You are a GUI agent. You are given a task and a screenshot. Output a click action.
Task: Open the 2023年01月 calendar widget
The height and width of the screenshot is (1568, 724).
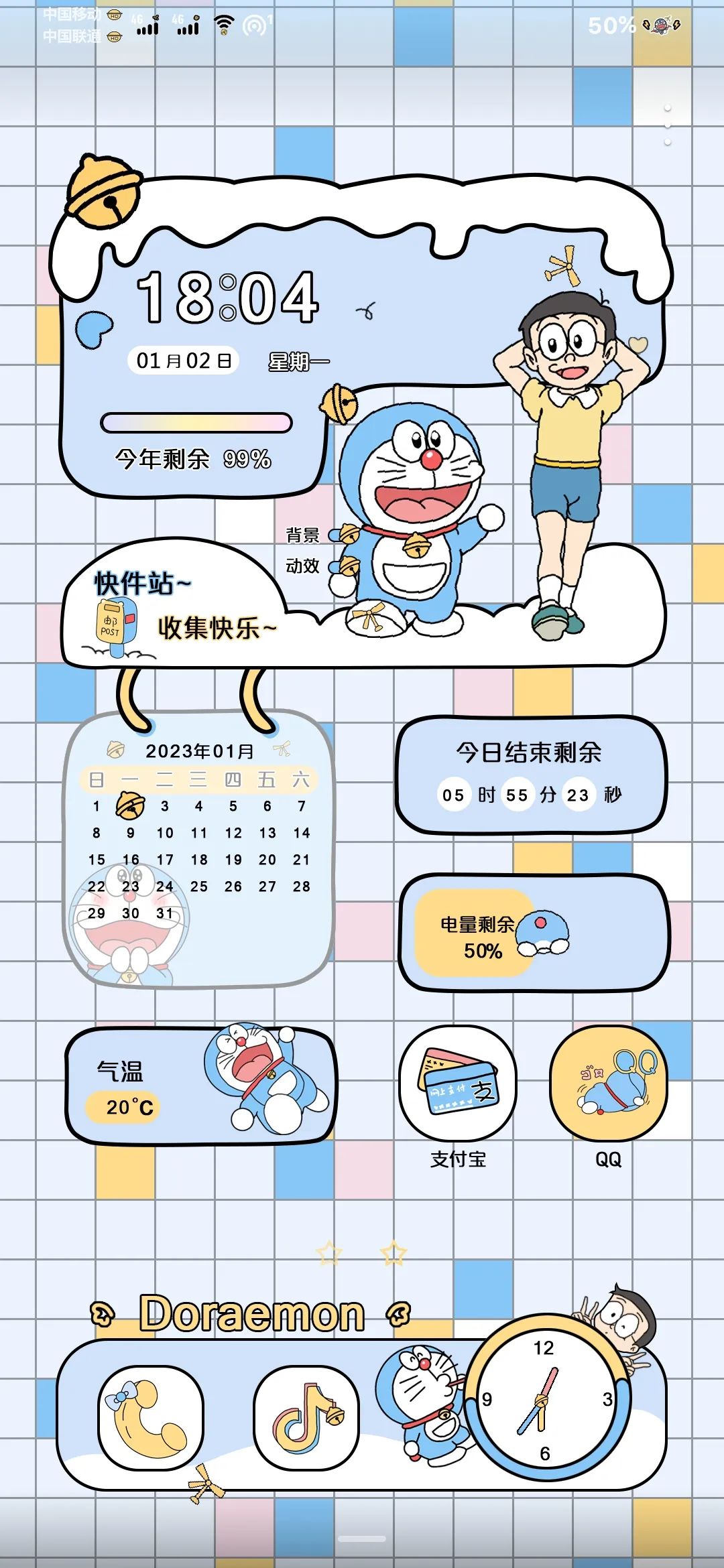click(x=199, y=848)
